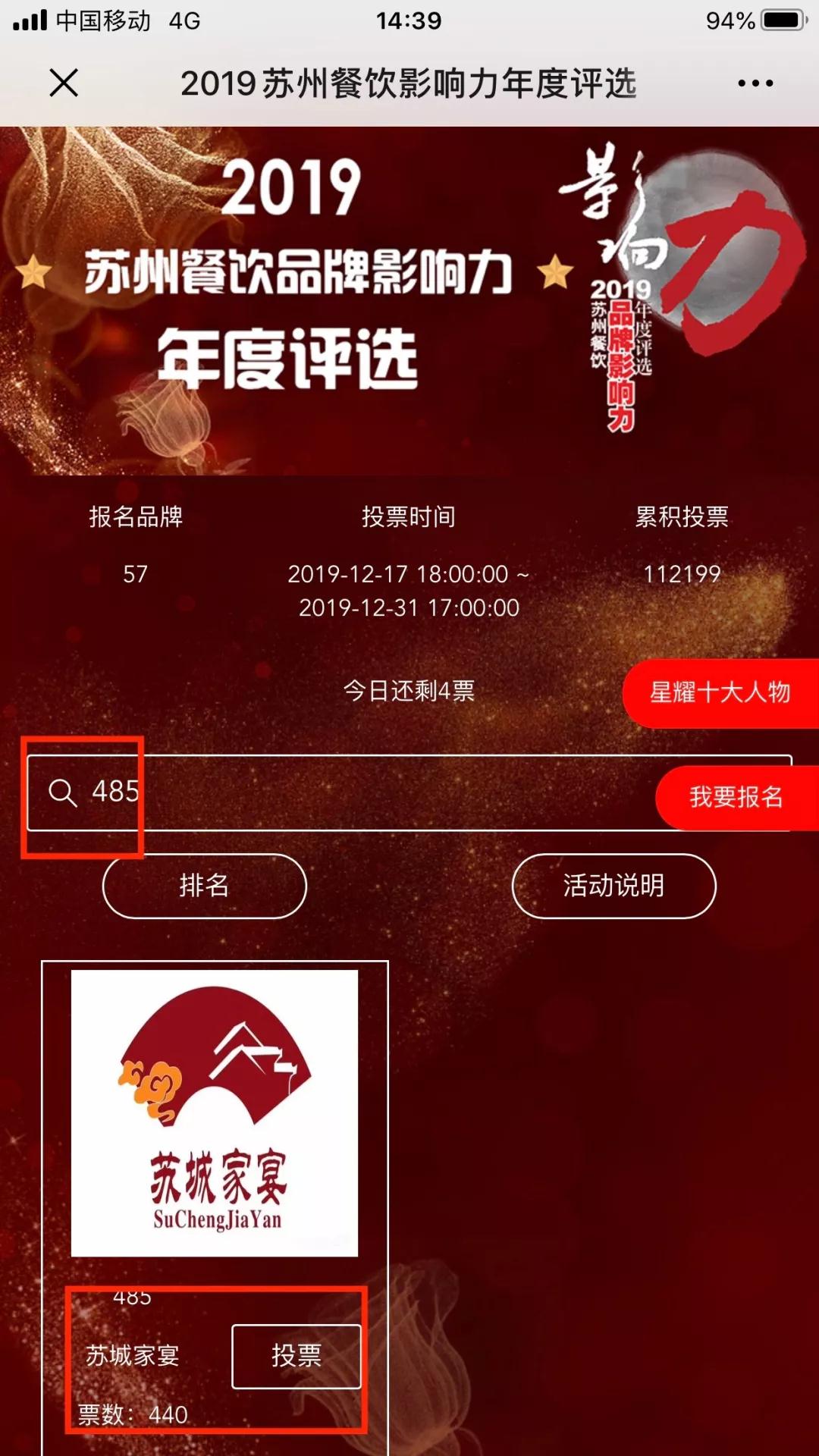Open the three-dot more options menu

click(755, 83)
